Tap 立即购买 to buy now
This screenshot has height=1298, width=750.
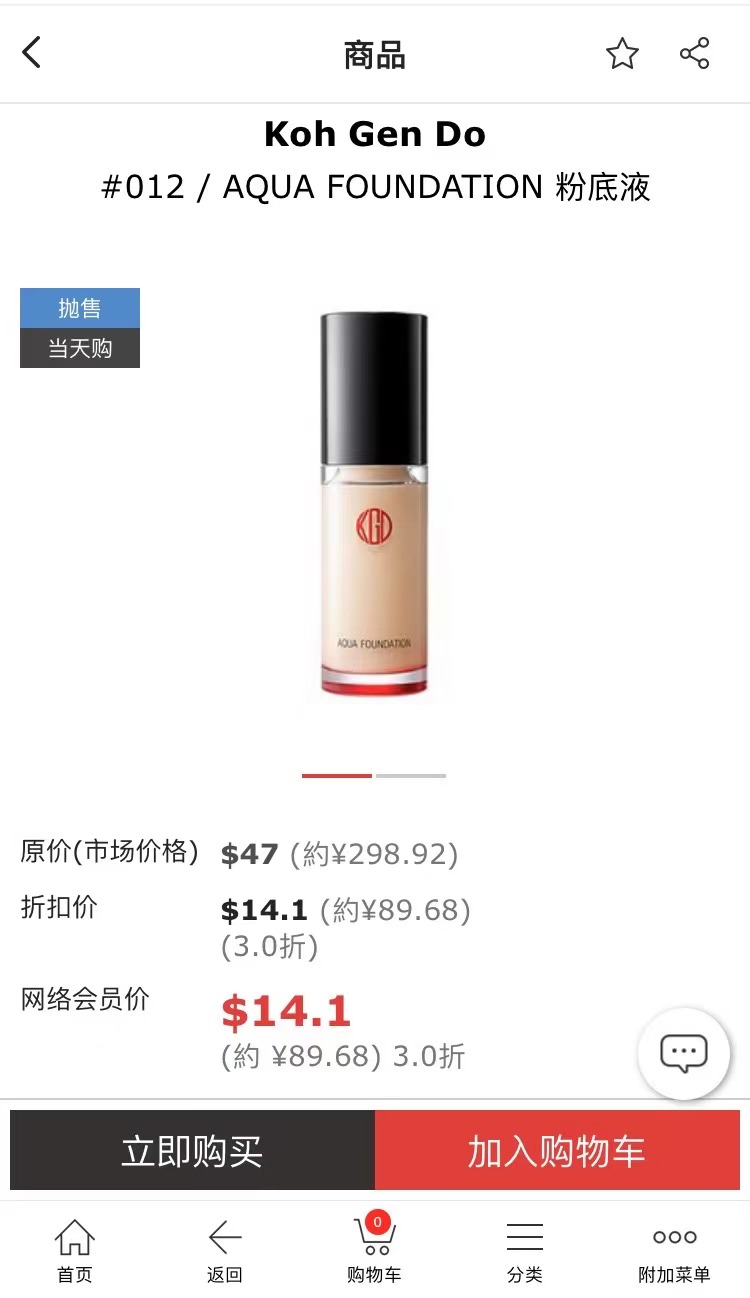192,1150
